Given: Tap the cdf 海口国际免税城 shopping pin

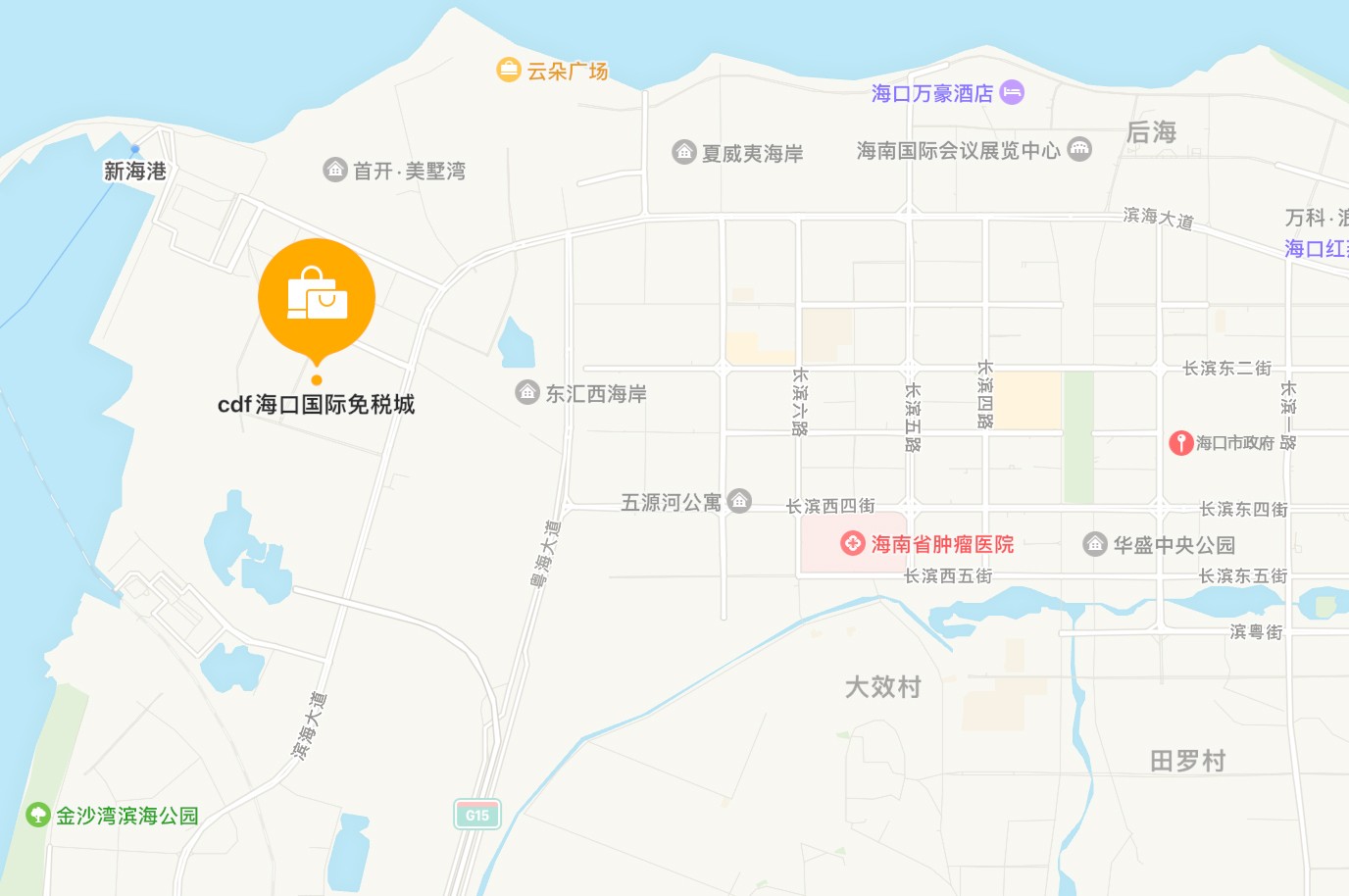Looking at the screenshot, I should click(317, 296).
